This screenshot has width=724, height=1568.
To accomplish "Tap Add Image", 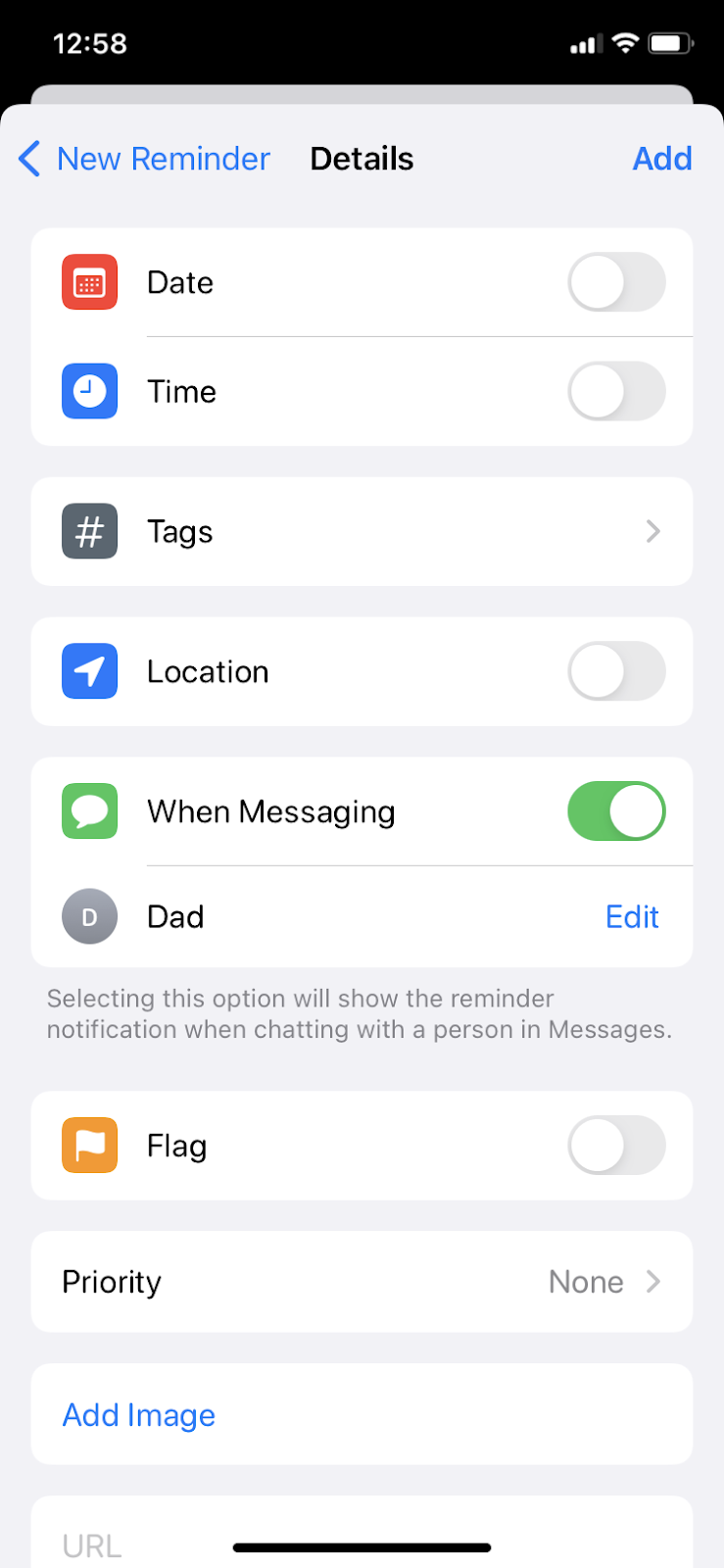I will pos(139,1415).
